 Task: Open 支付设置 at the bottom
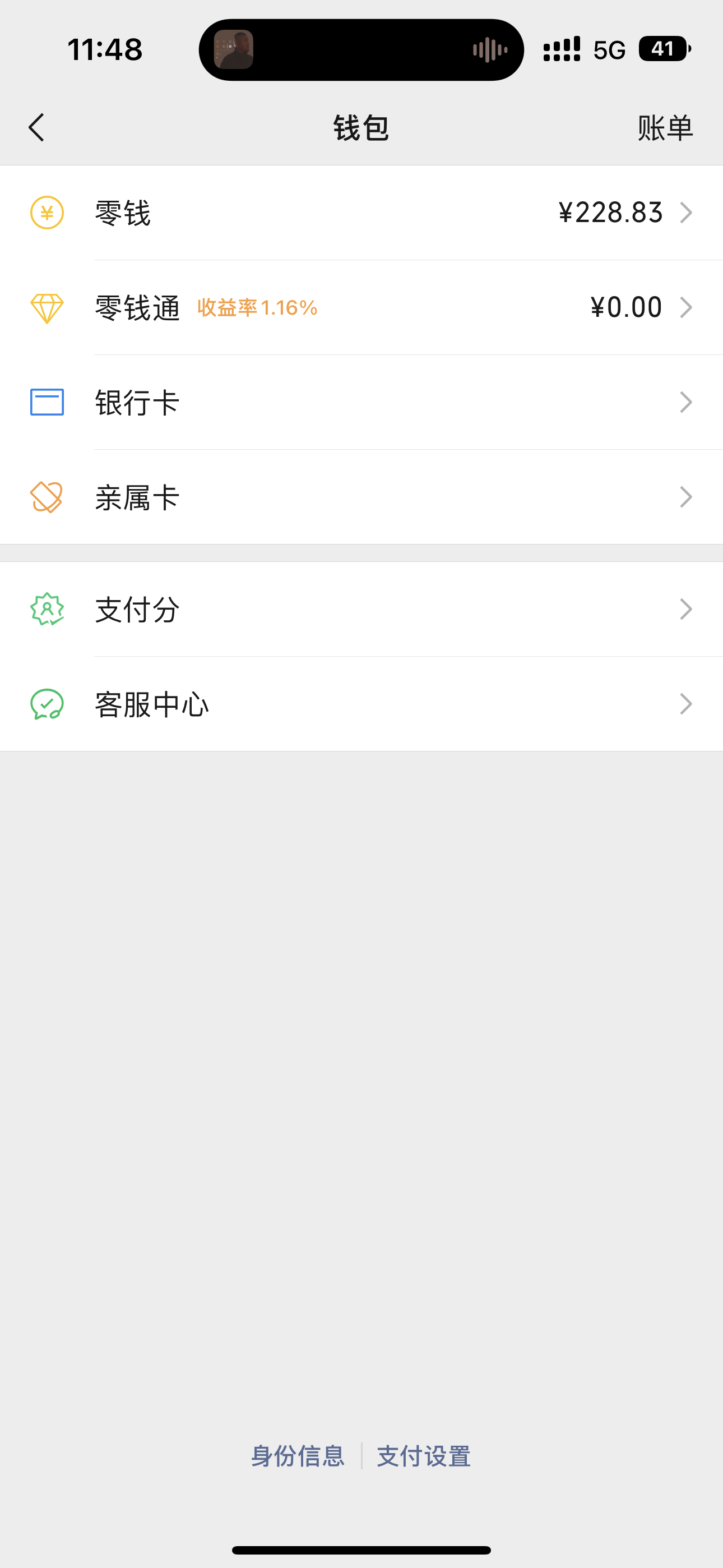pyautogui.click(x=424, y=1456)
